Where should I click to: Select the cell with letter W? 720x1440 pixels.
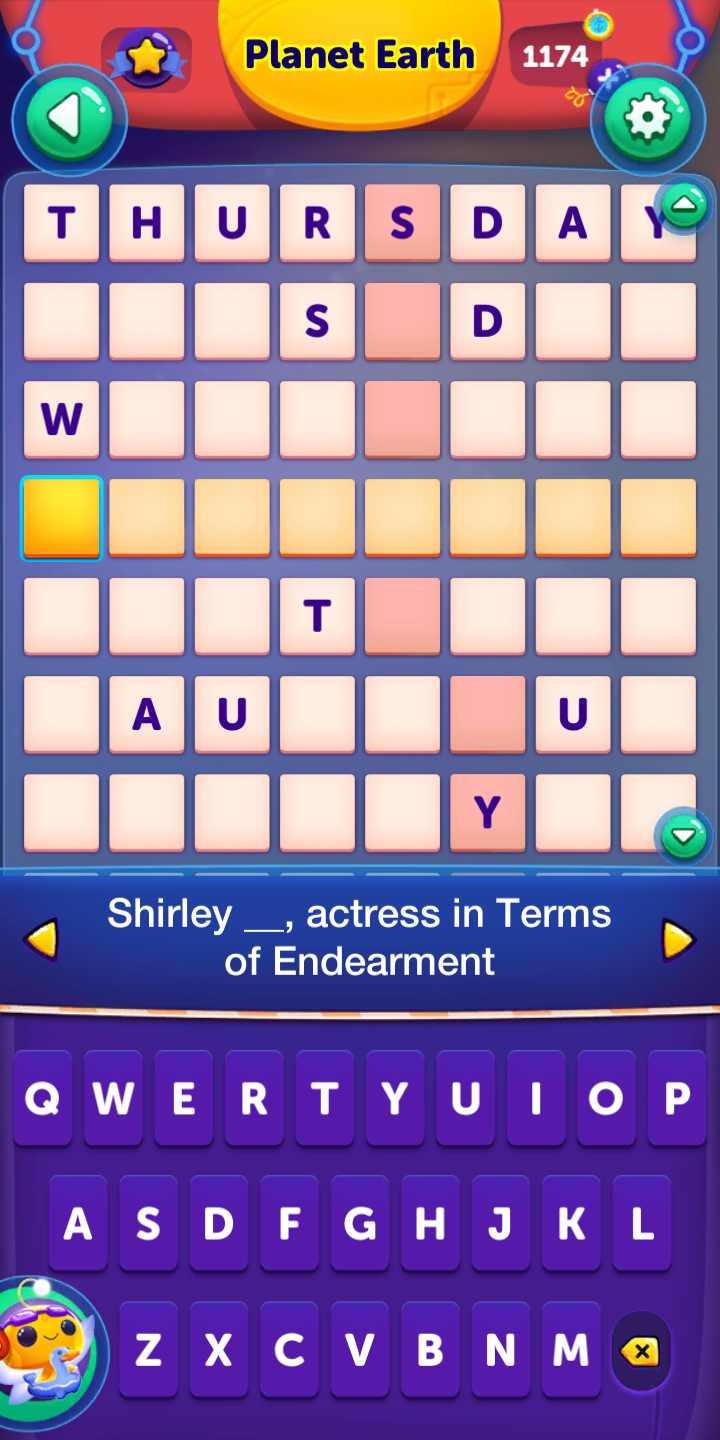(61, 419)
